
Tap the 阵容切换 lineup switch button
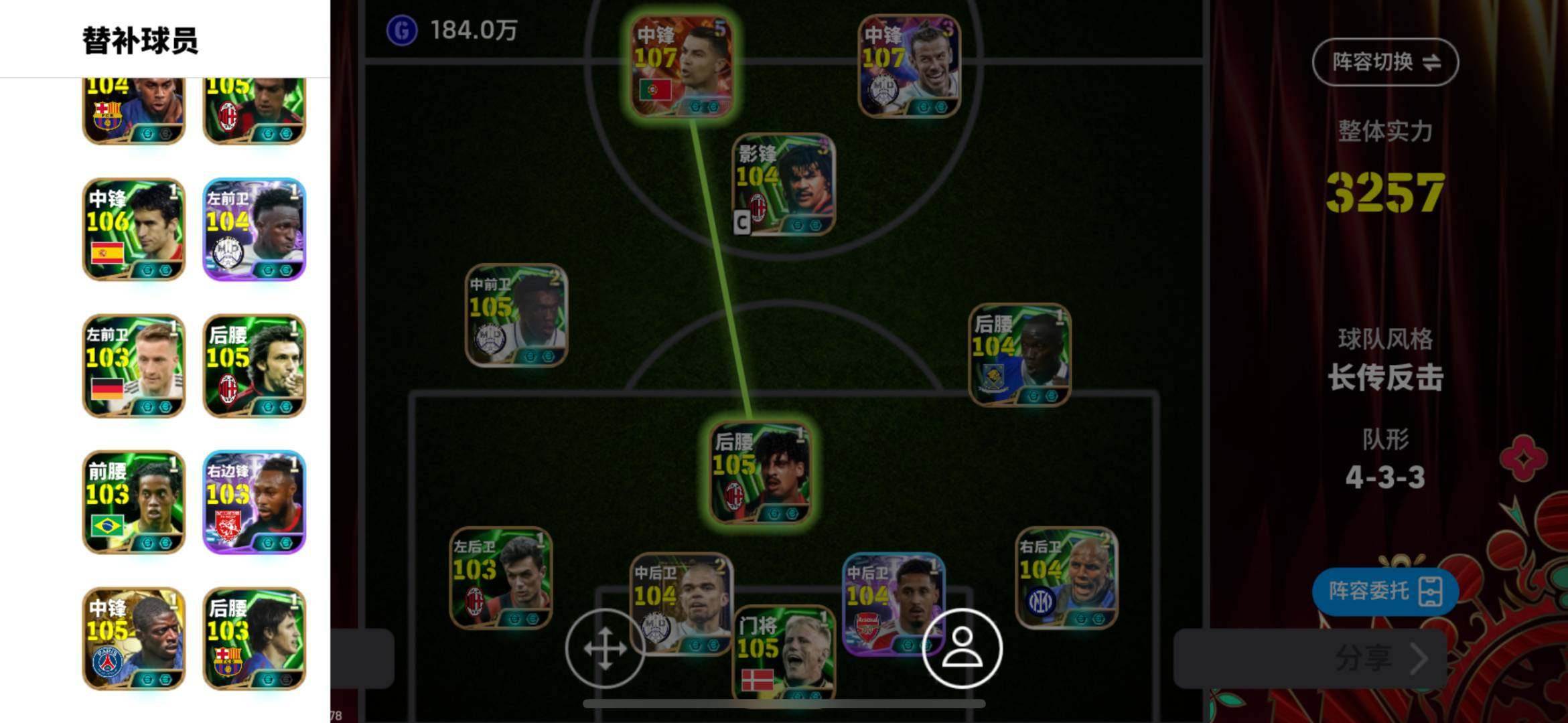[1384, 62]
